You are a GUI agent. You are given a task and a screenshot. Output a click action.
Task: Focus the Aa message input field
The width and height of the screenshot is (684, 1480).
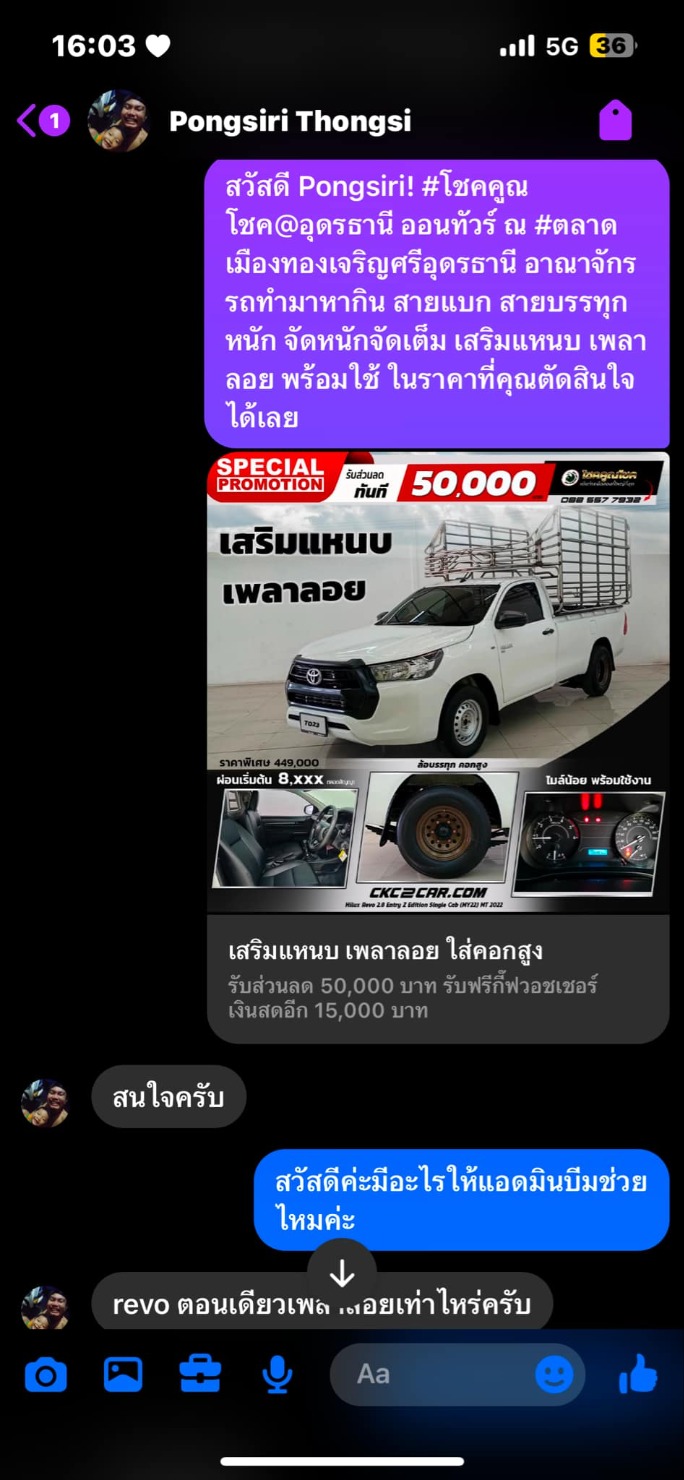coord(430,1374)
